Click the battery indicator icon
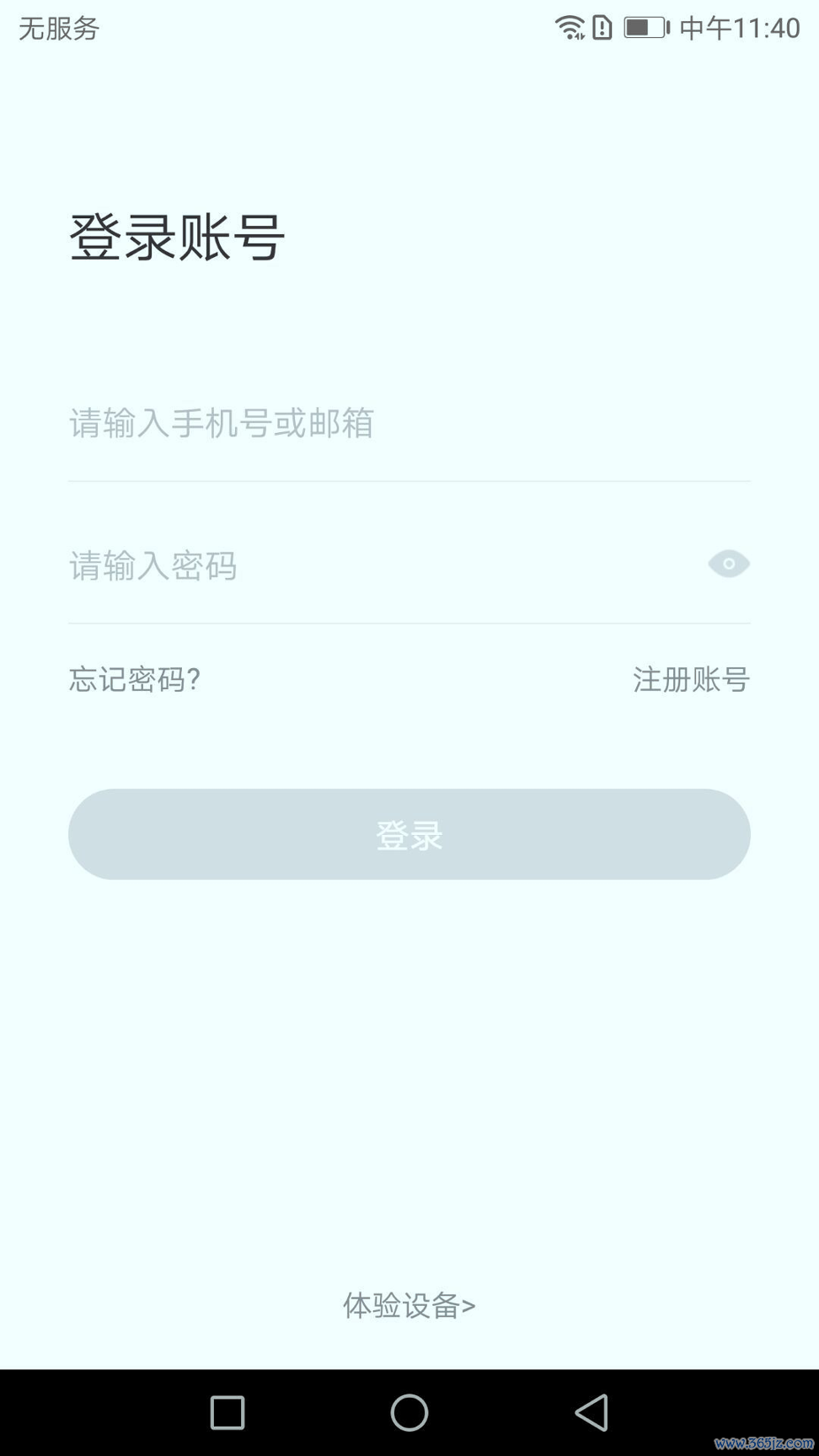 (x=645, y=27)
